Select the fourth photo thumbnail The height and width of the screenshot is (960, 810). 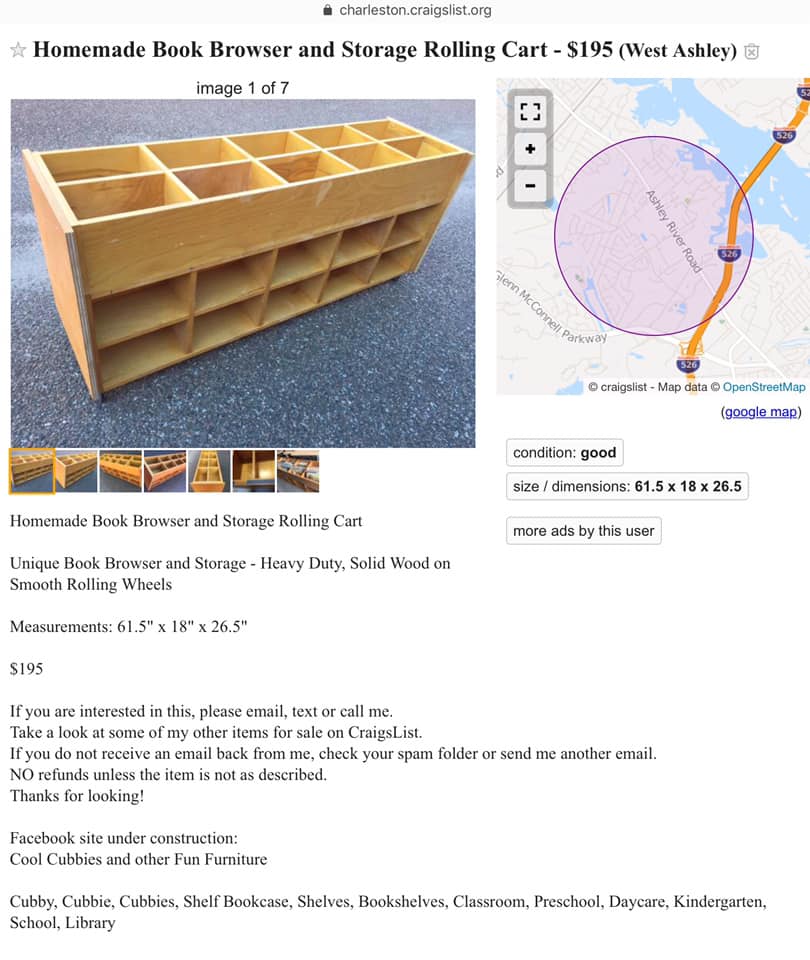(x=165, y=471)
